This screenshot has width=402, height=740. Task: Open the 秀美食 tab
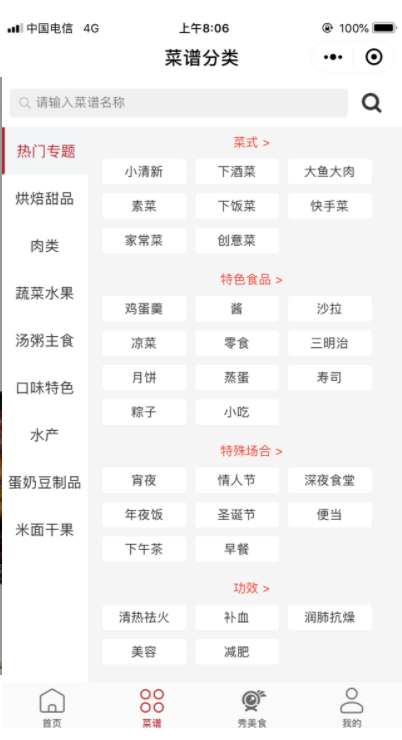point(252,707)
